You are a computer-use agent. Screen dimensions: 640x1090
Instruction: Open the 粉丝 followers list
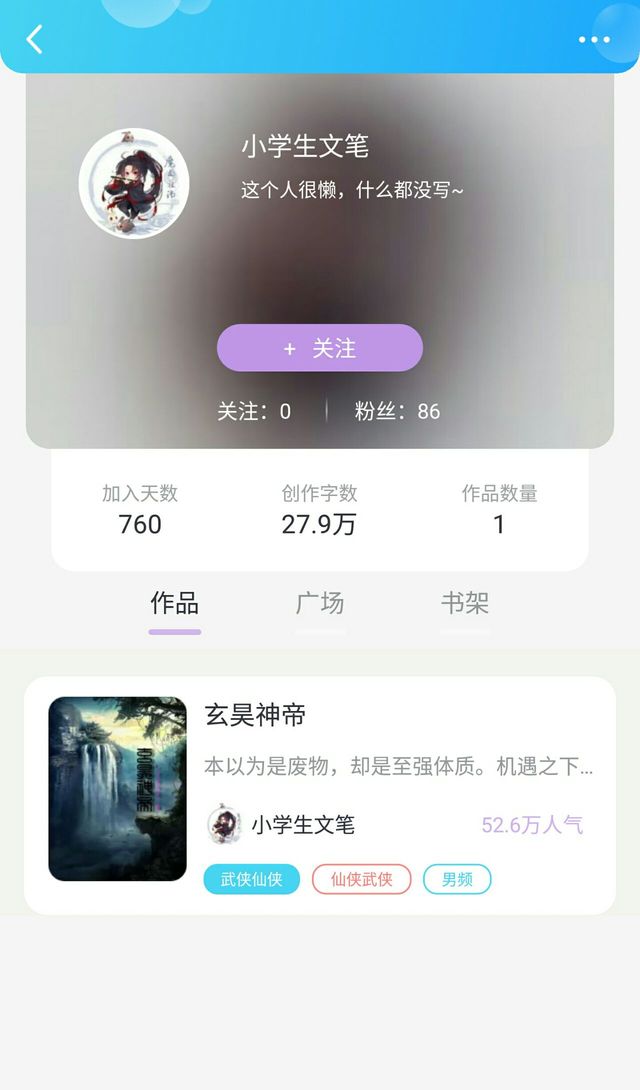click(397, 411)
